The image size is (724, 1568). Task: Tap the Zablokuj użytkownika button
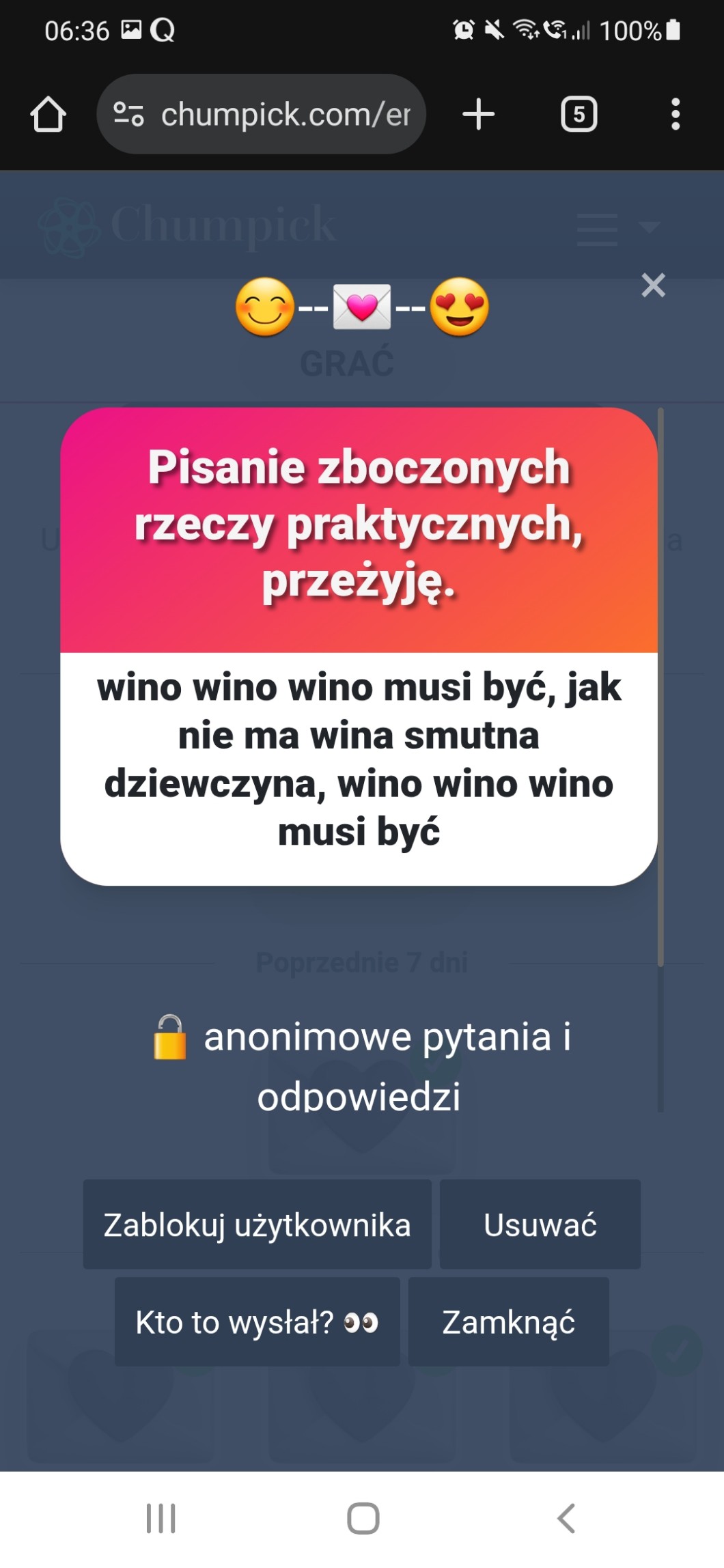pyautogui.click(x=257, y=1224)
